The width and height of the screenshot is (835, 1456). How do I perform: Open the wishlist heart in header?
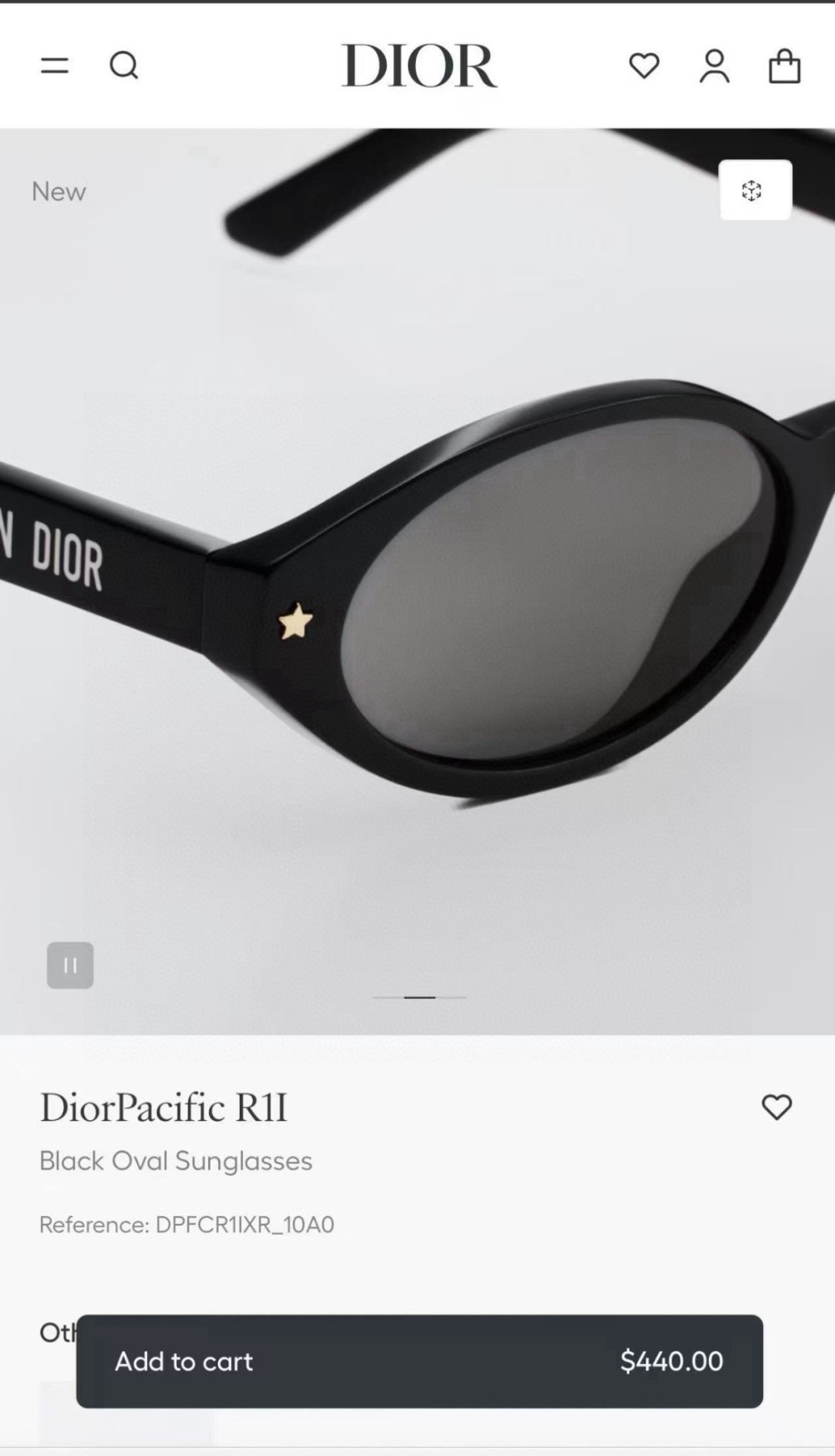644,65
